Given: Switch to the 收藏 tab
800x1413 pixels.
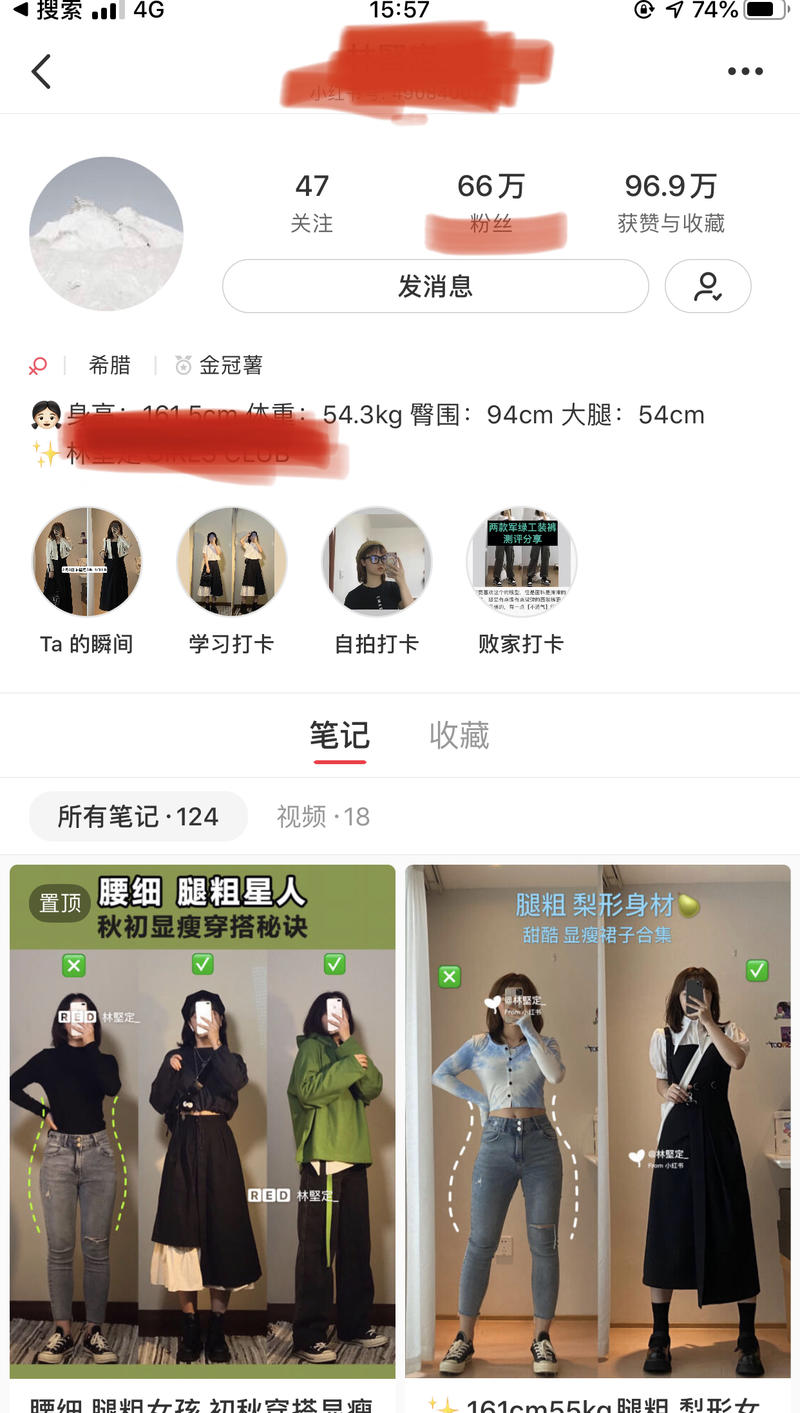Looking at the screenshot, I should coord(458,735).
